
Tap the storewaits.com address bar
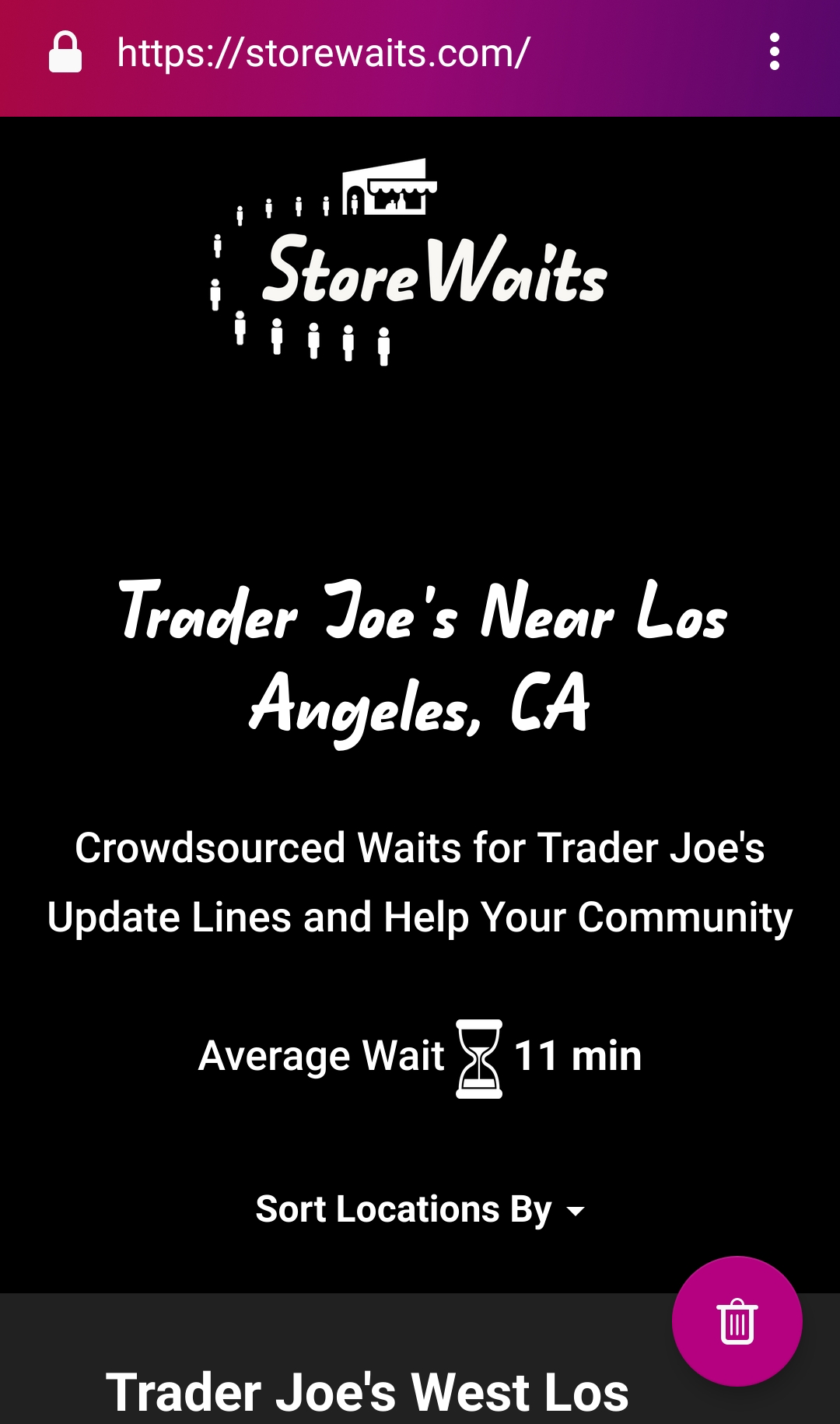pos(324,52)
